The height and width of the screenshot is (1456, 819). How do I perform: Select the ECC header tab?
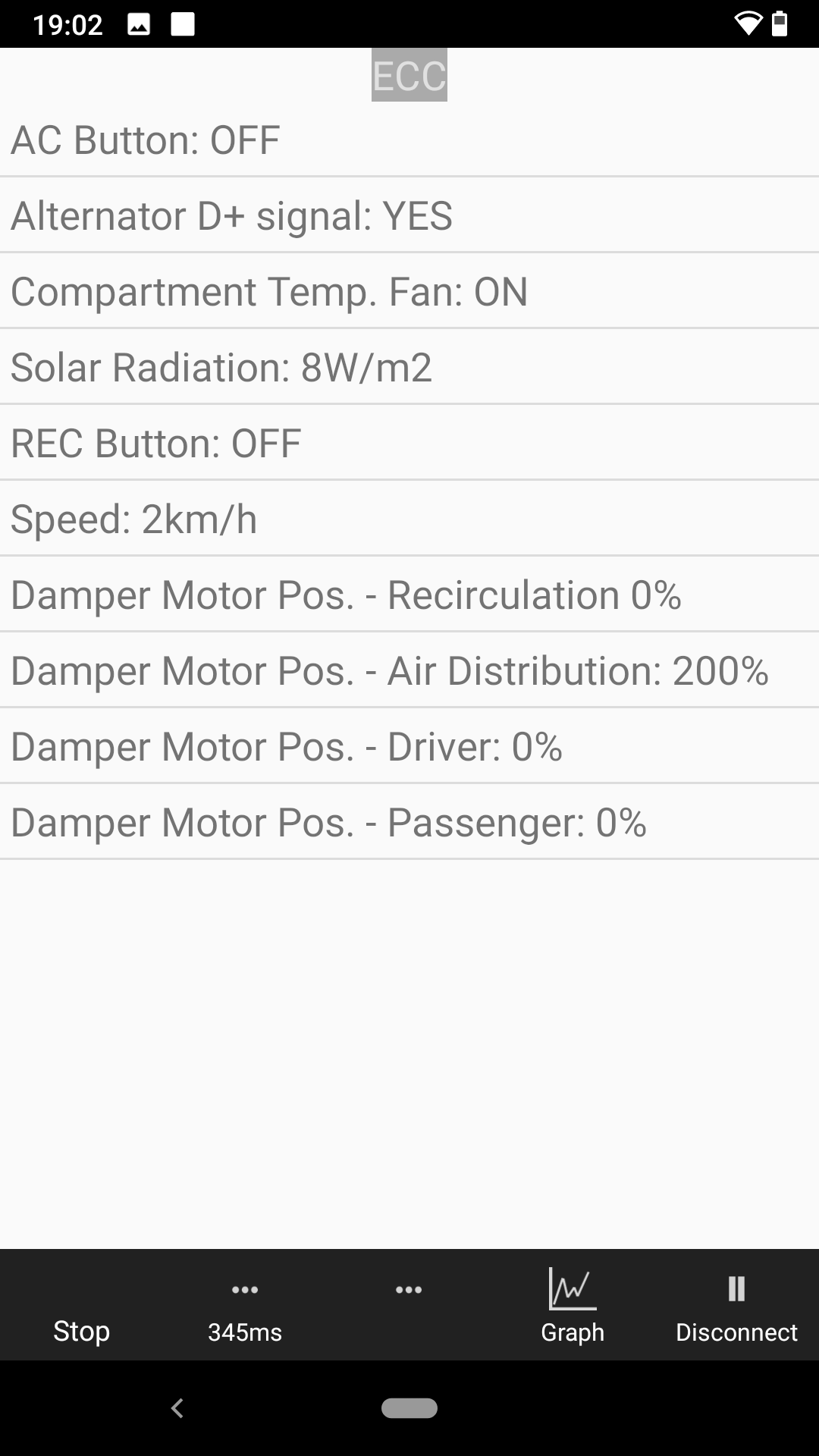click(409, 75)
